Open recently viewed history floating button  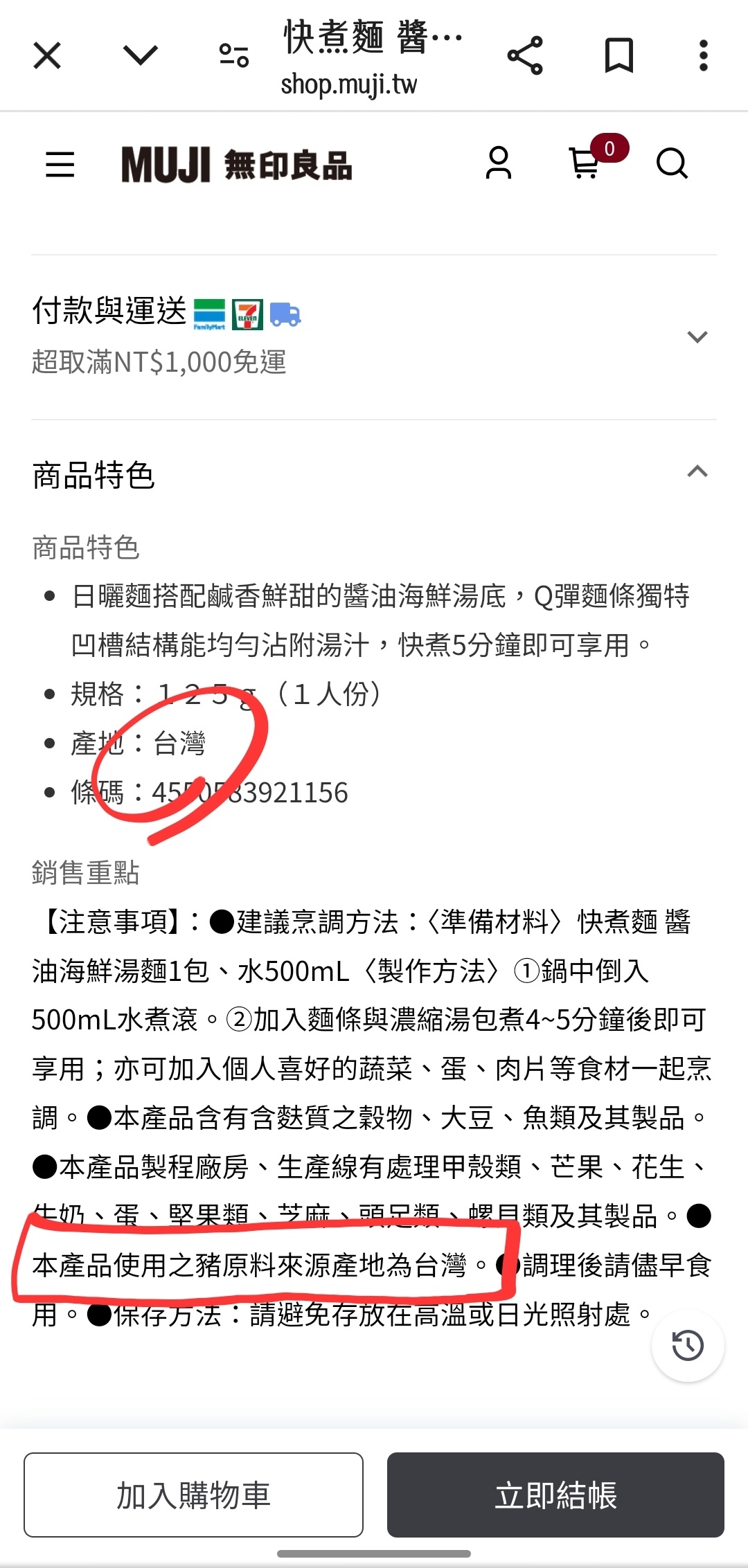tap(688, 1345)
